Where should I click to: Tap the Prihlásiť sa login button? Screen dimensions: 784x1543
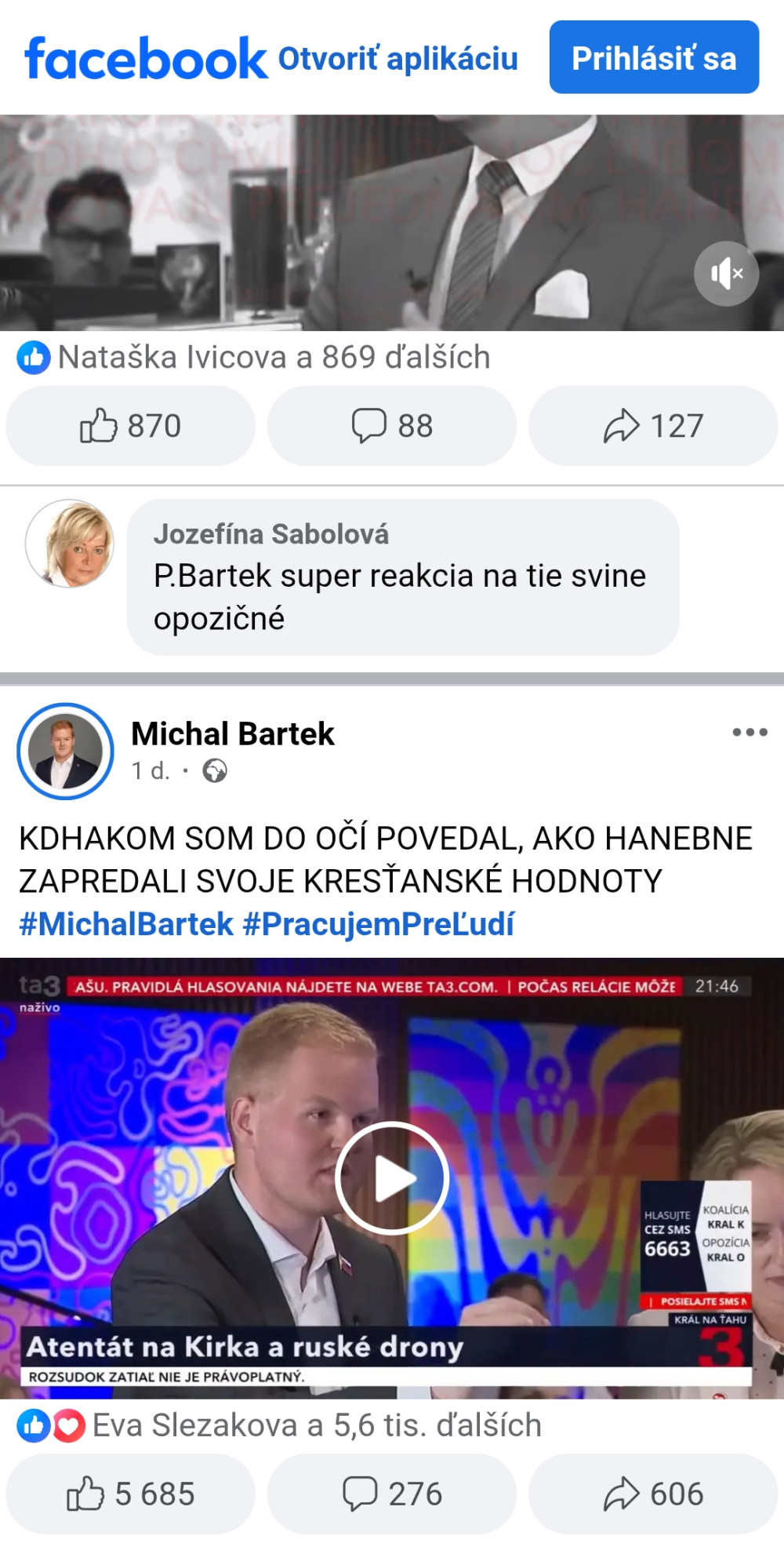point(654,57)
